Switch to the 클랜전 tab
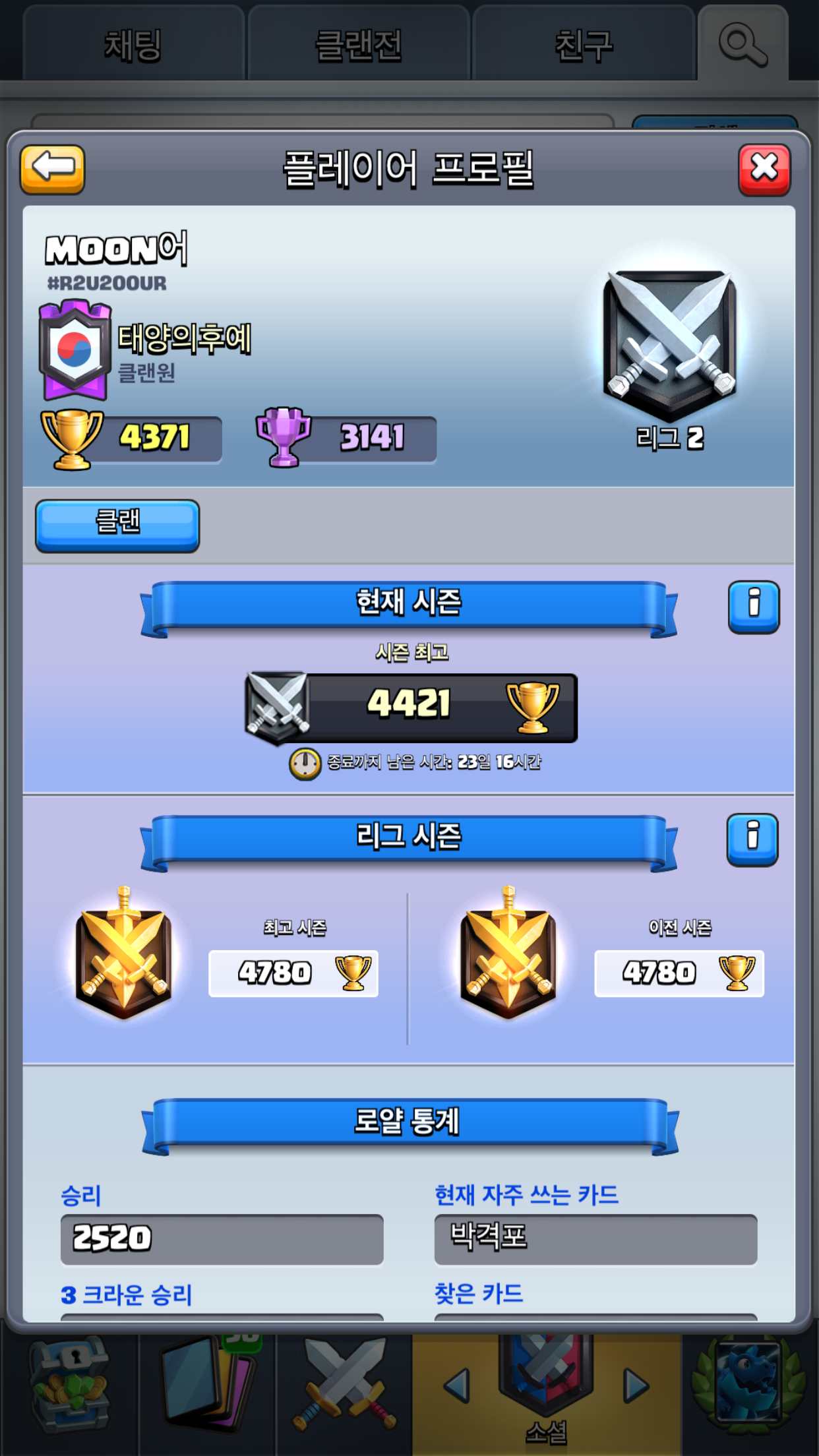The height and width of the screenshot is (1456, 819). pyautogui.click(x=358, y=45)
